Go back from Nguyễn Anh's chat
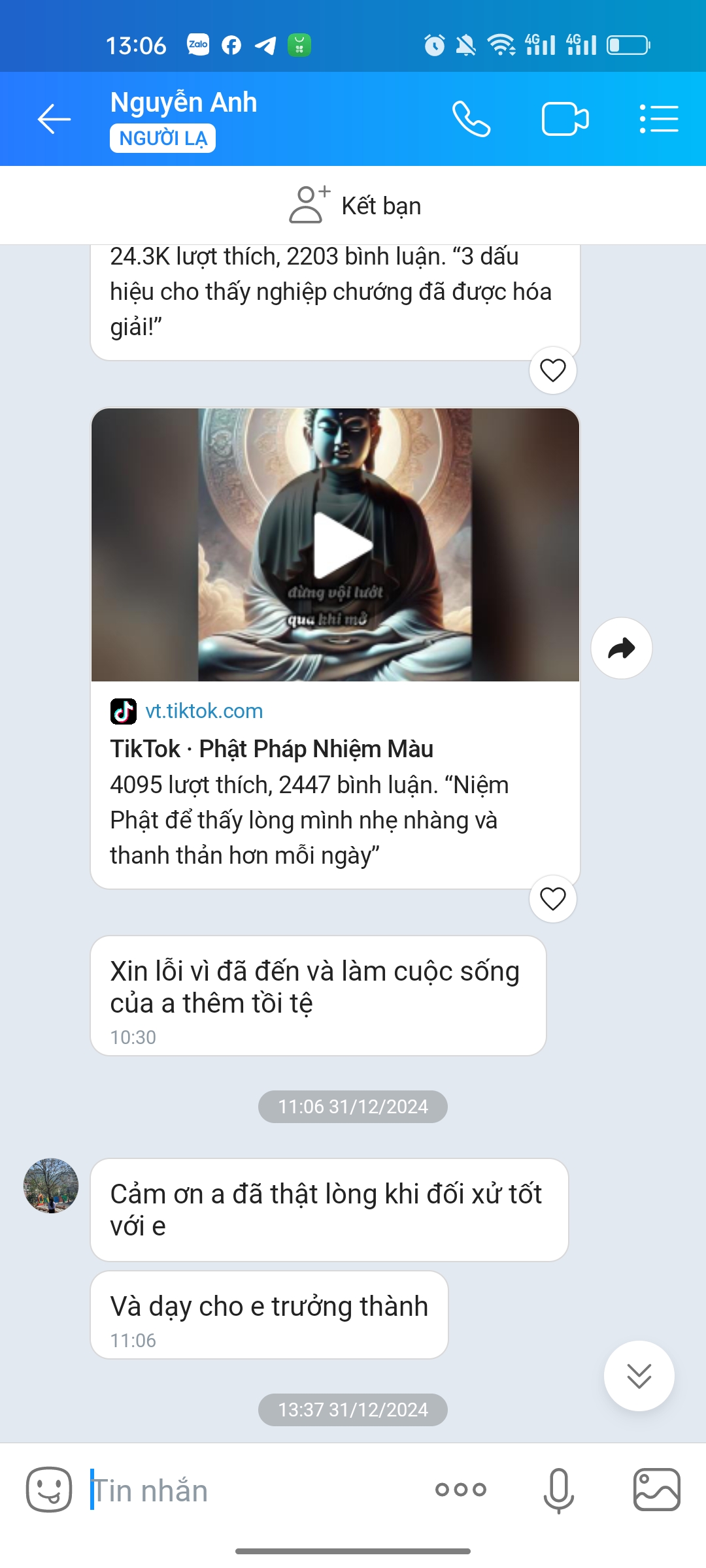This screenshot has height=1568, width=706. [54, 119]
